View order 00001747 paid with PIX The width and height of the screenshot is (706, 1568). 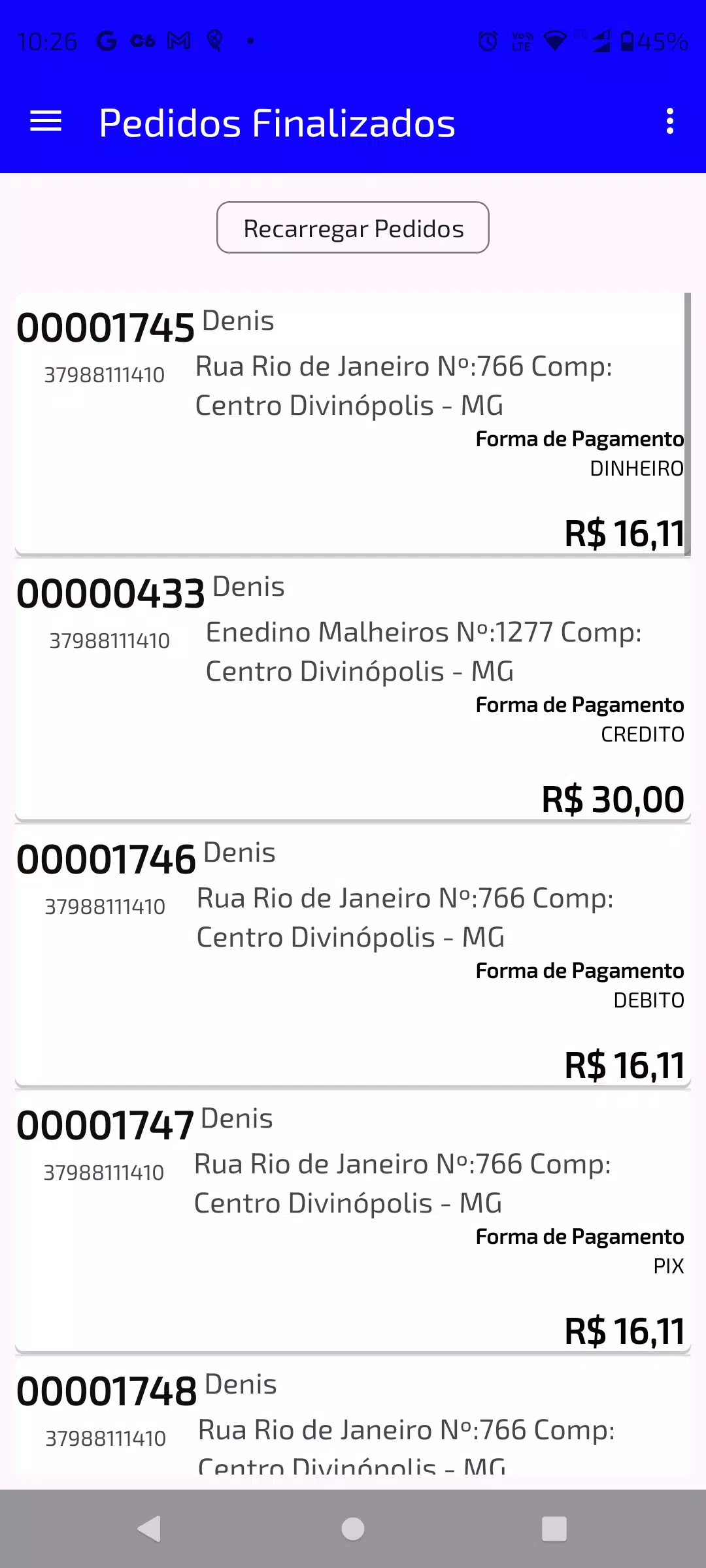pyautogui.click(x=353, y=1222)
